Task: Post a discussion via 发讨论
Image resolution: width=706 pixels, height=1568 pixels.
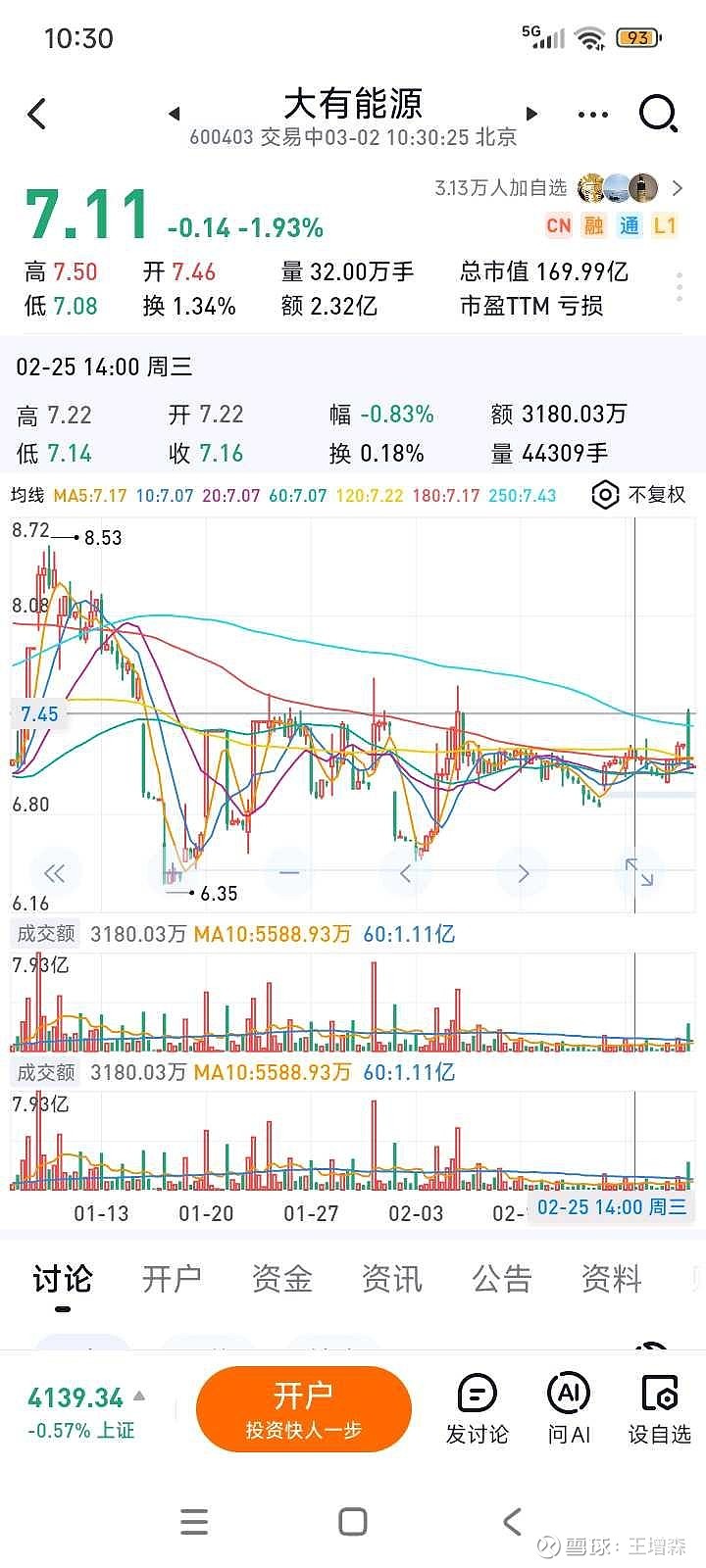Action: pos(477,1409)
